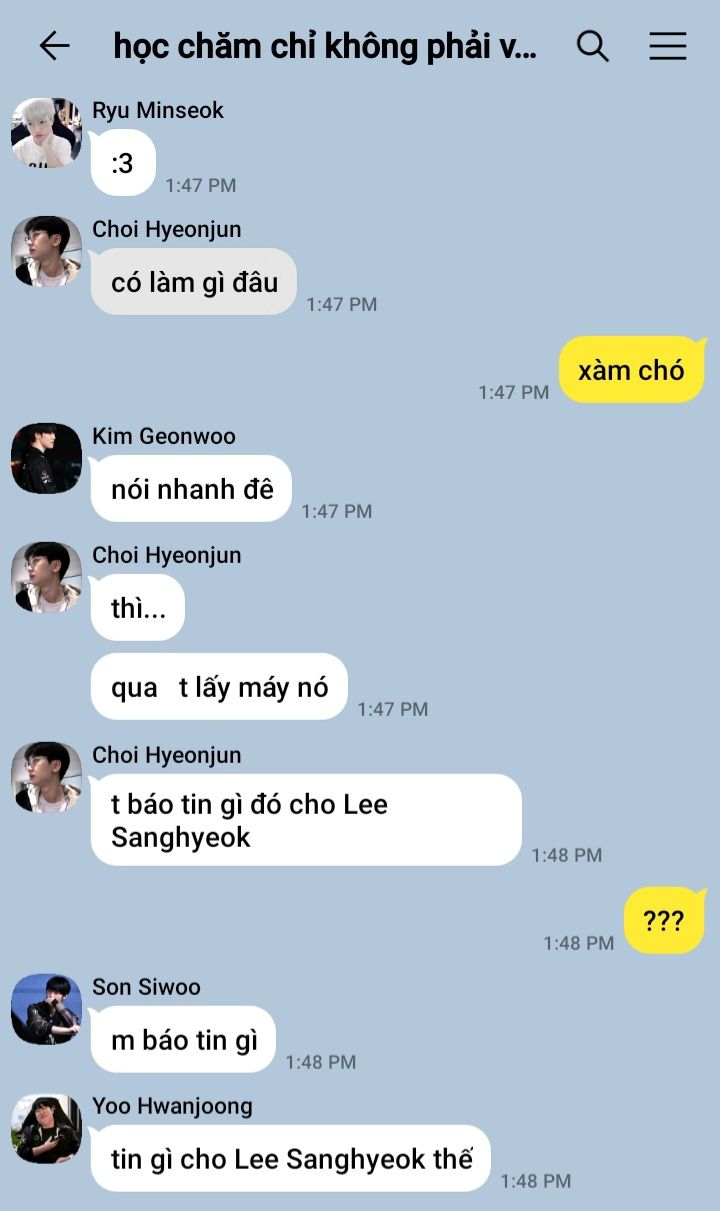Open Son Siwoo's profile avatar
This screenshot has width=720, height=1211.
point(46,1009)
